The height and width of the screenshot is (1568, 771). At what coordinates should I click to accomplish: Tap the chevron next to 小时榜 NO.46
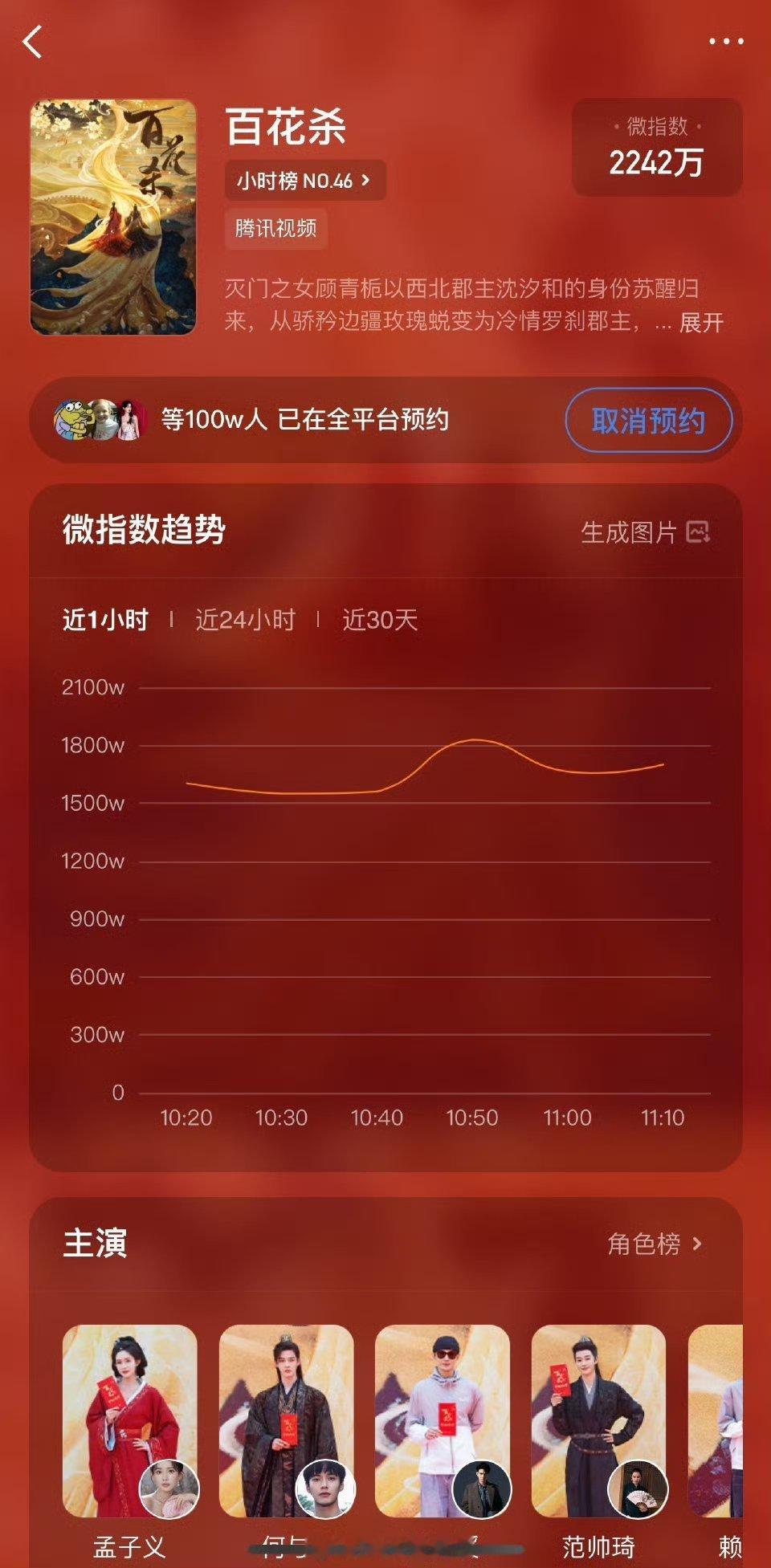(365, 181)
